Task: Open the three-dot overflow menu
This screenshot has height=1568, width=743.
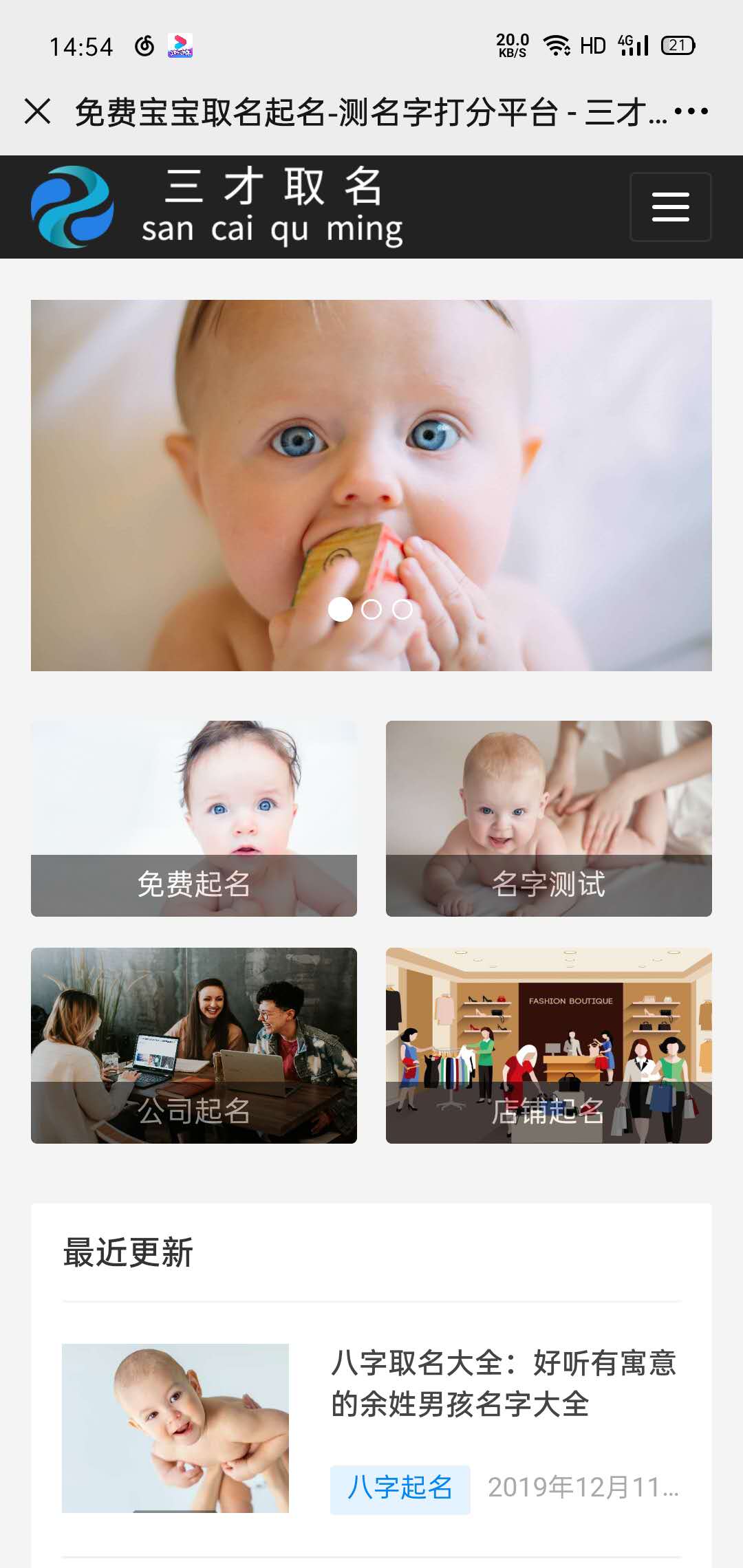Action: pos(691,111)
